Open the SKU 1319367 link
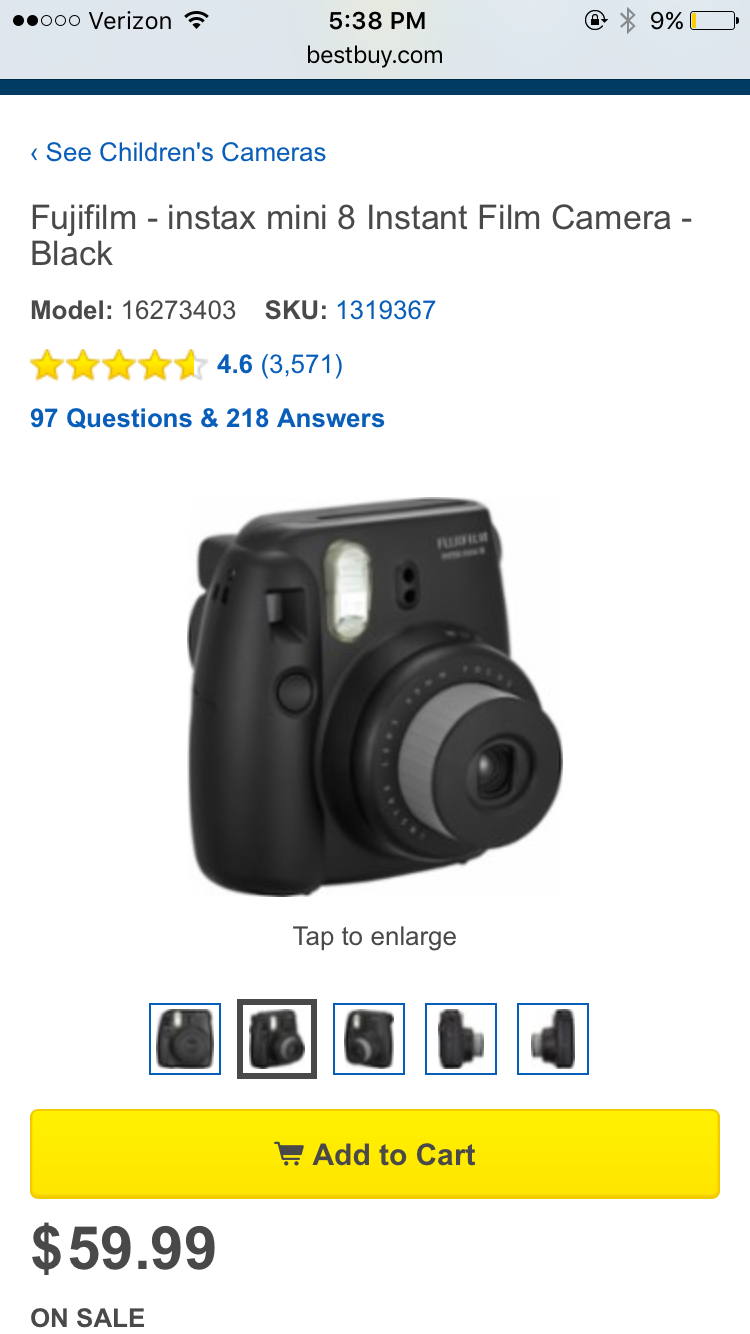 click(385, 310)
